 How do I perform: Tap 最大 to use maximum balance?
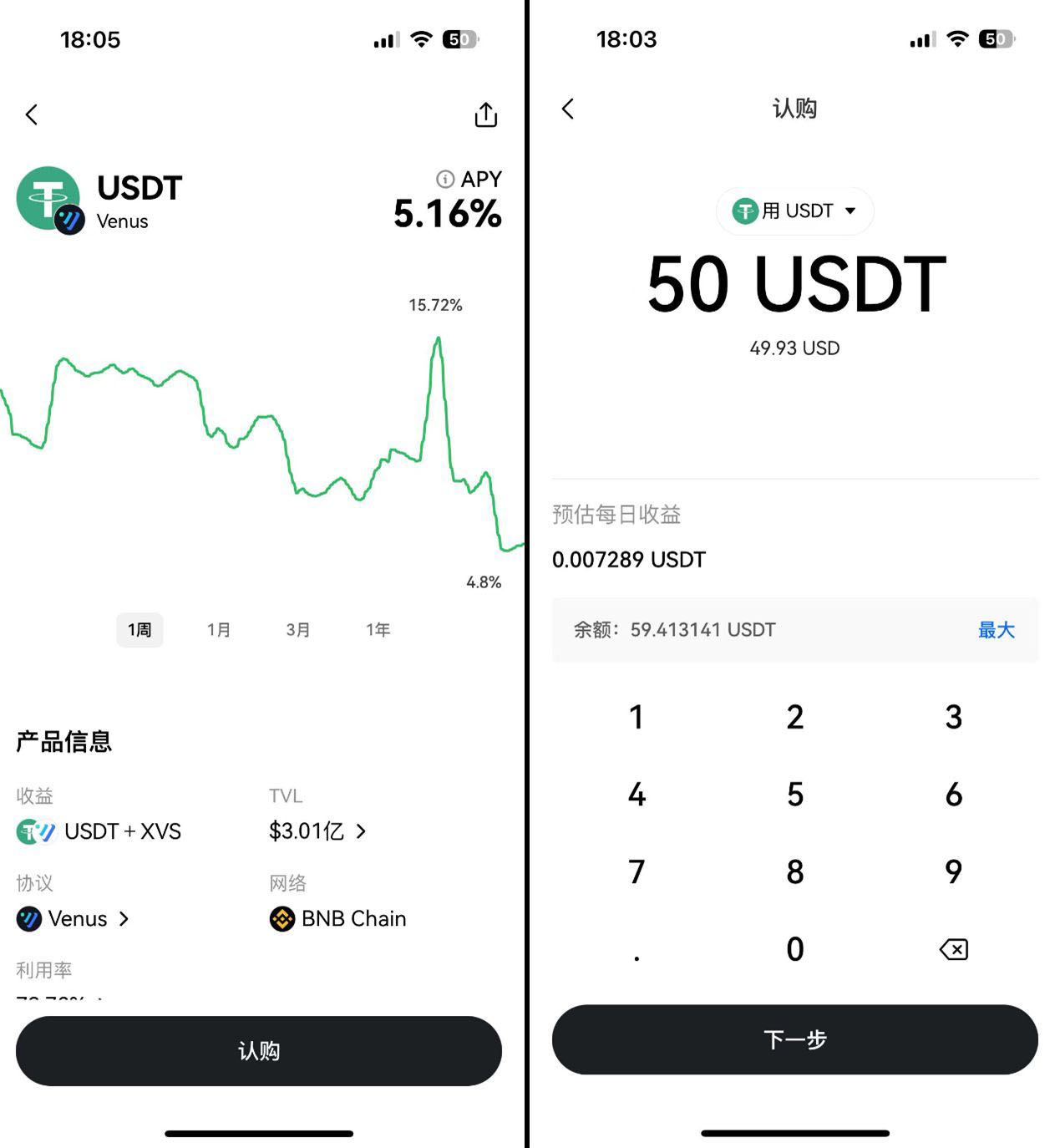click(x=995, y=630)
